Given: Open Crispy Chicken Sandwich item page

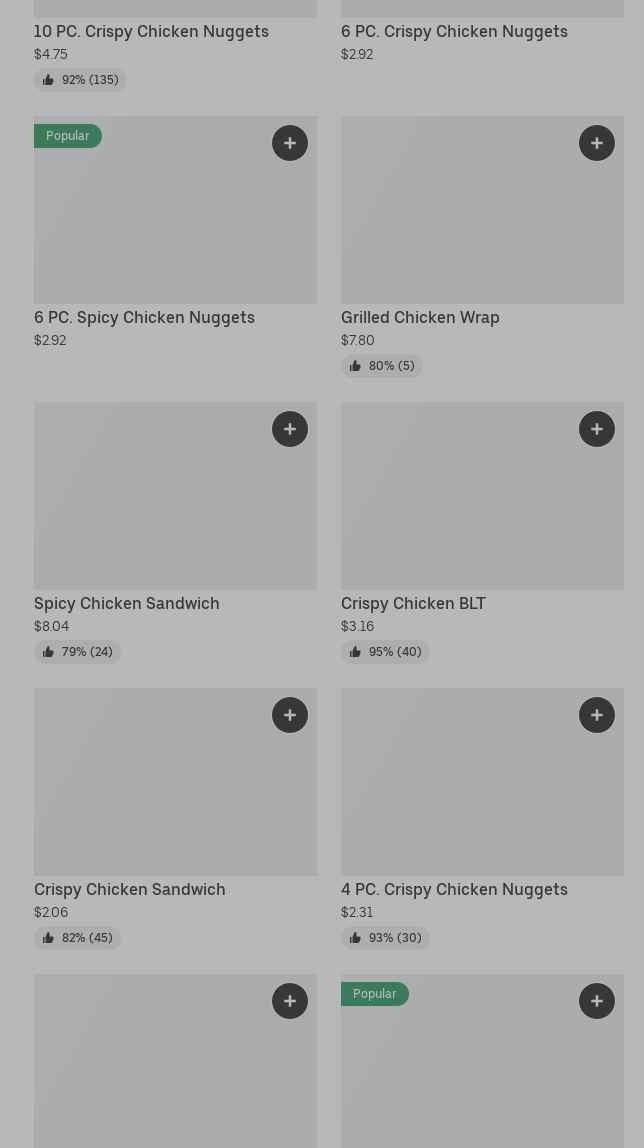Looking at the screenshot, I should point(129,889).
